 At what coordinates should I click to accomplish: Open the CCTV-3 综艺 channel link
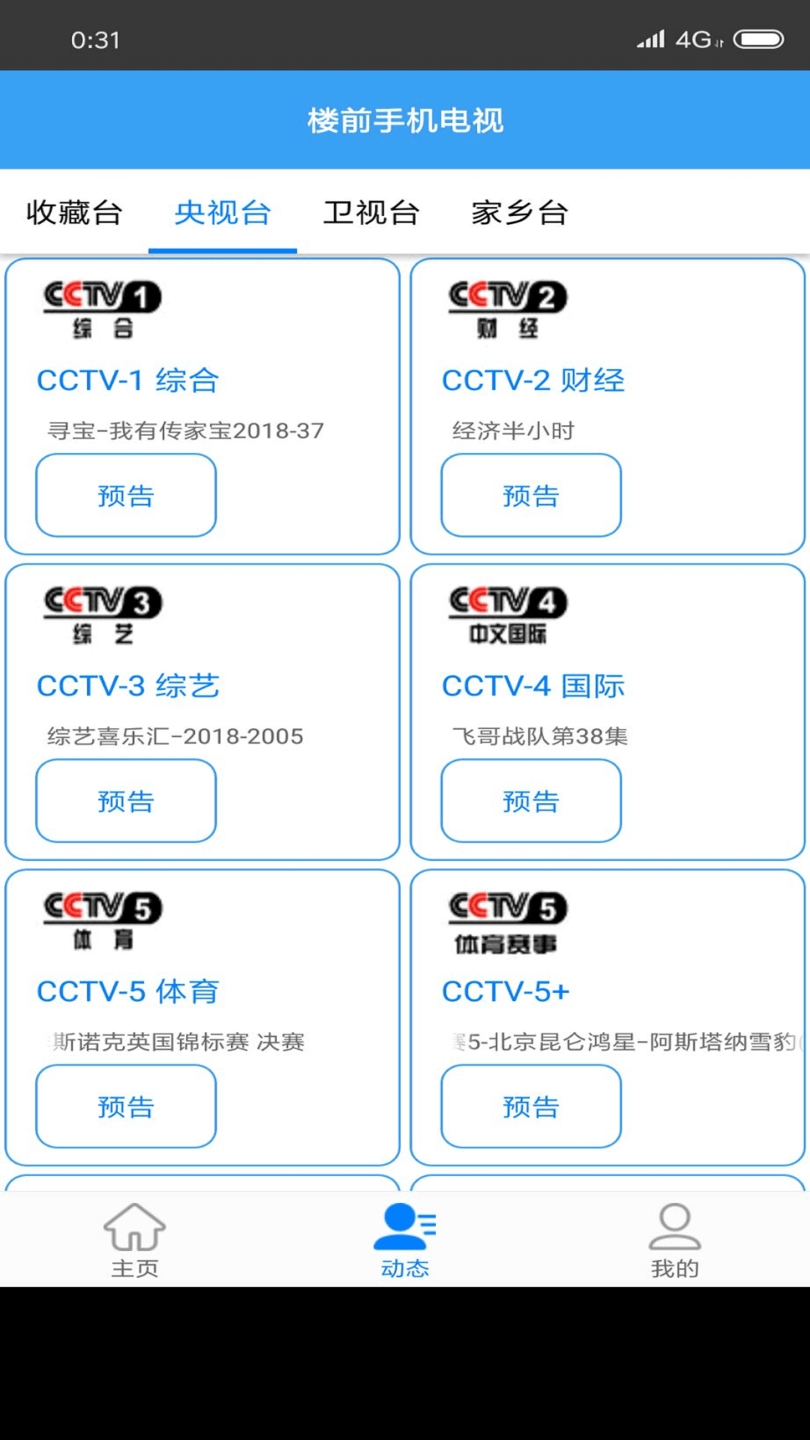tap(128, 686)
